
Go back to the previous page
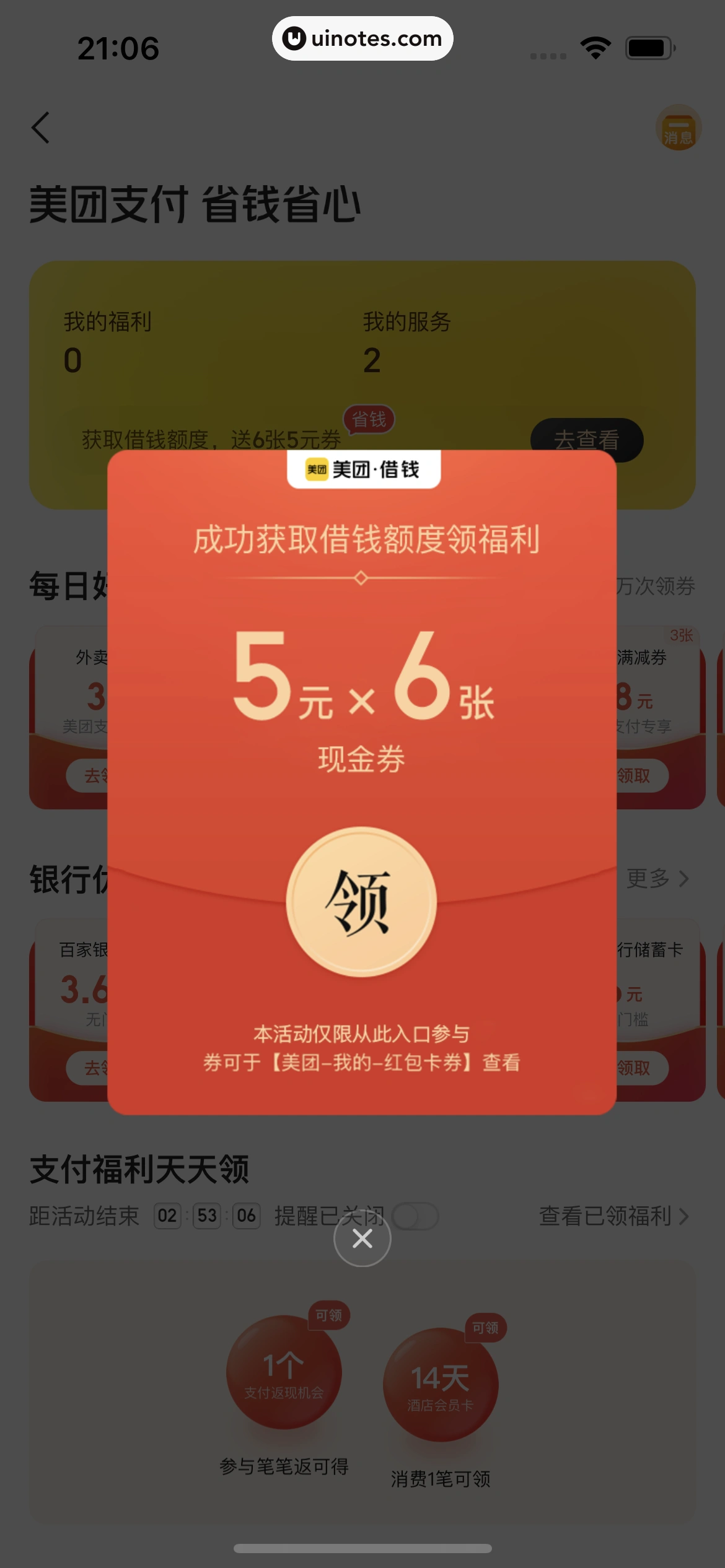(41, 128)
